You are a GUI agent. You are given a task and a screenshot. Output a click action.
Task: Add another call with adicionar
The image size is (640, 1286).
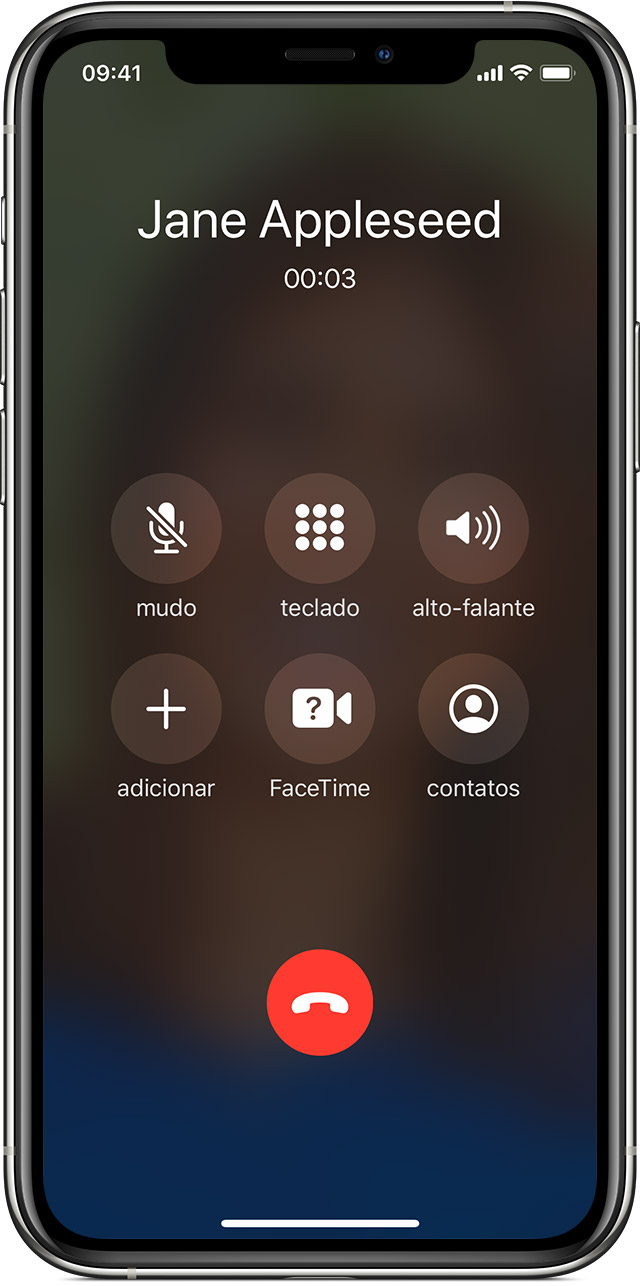pyautogui.click(x=166, y=709)
